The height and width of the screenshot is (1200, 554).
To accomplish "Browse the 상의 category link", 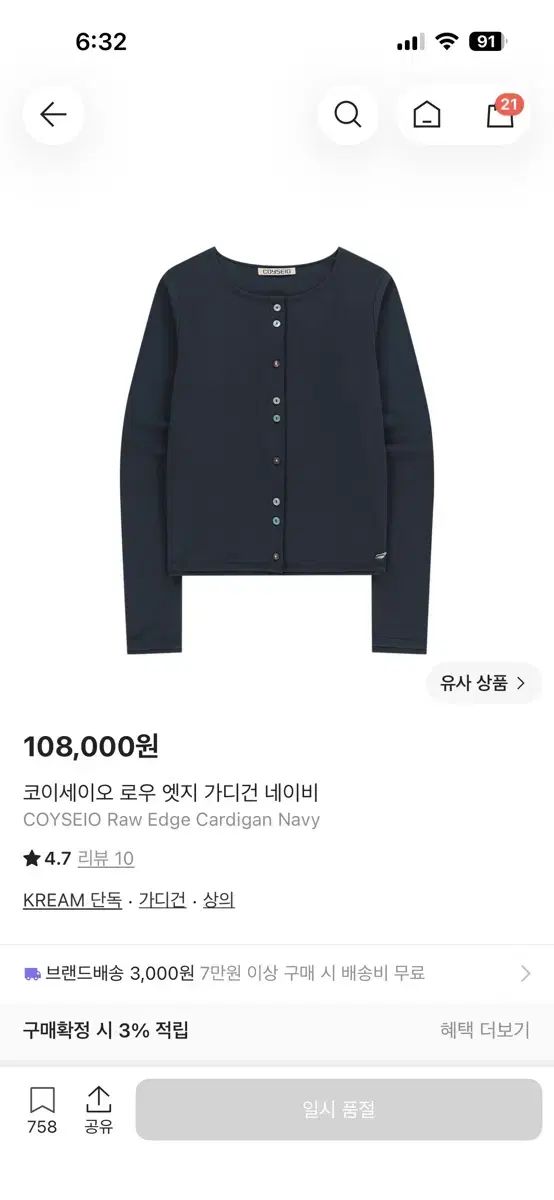I will (219, 900).
